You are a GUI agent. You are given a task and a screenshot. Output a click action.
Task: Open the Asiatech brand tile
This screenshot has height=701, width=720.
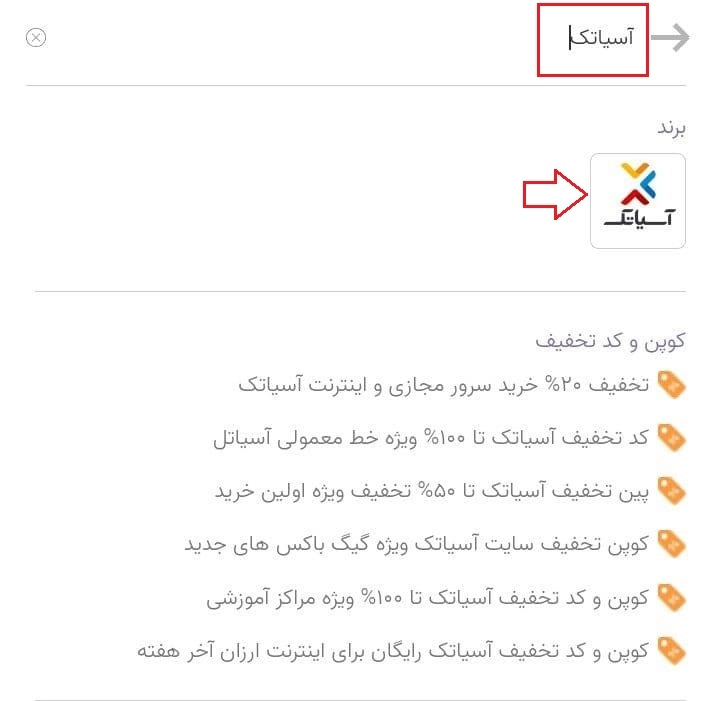tap(637, 200)
